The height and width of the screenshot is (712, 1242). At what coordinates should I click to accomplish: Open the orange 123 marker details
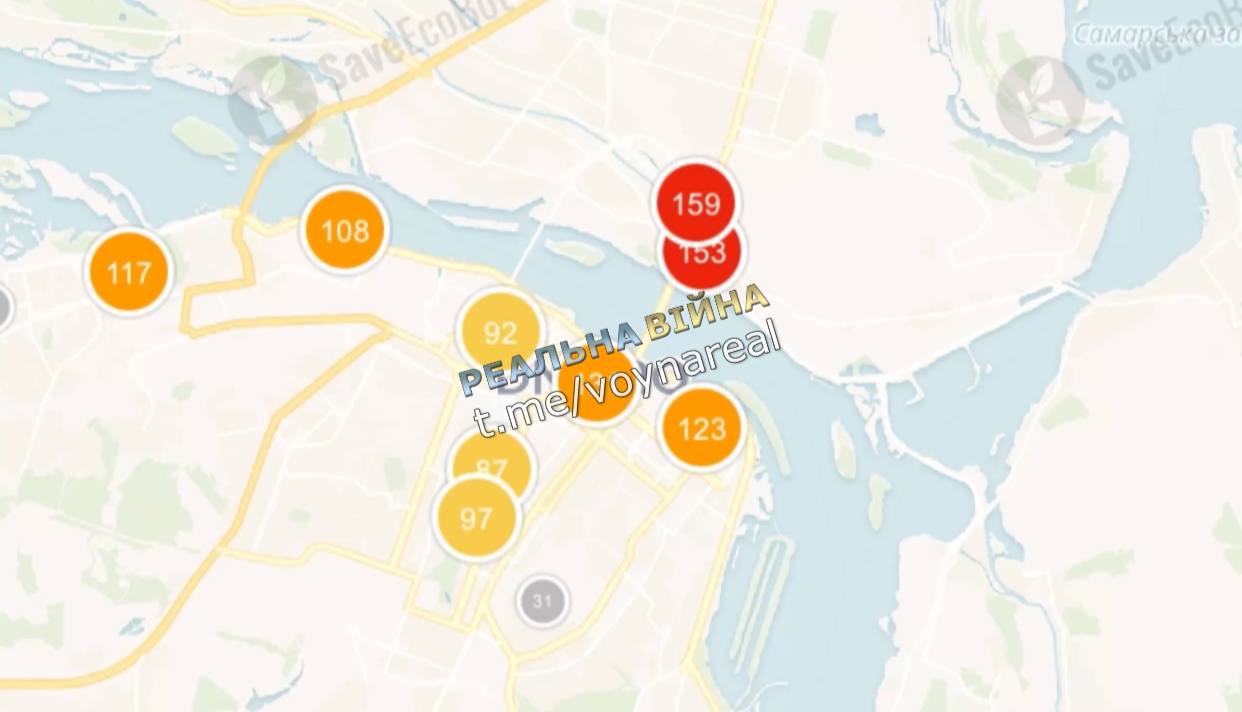coord(701,428)
